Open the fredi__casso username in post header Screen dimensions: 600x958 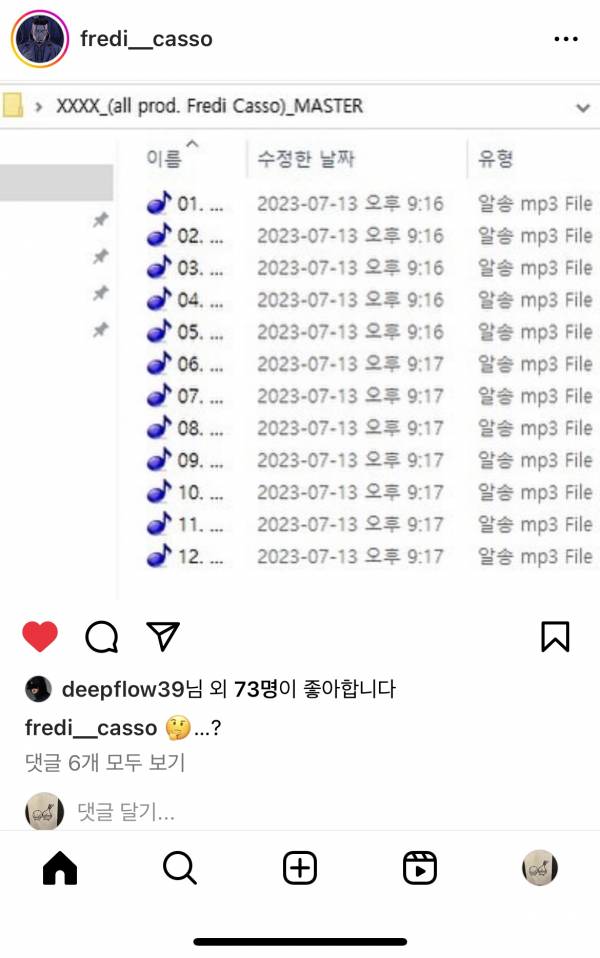pyautogui.click(x=146, y=40)
